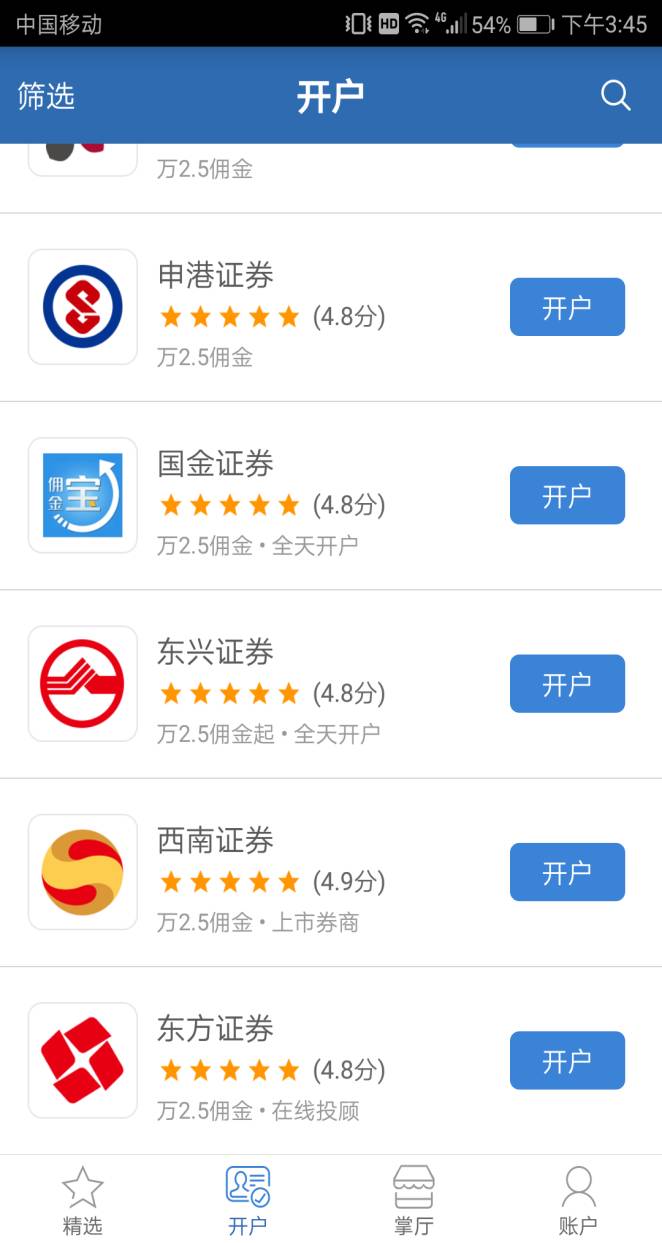Switch to the 精选 tab
Viewport: 662px width, 1243px height.
[83, 1200]
